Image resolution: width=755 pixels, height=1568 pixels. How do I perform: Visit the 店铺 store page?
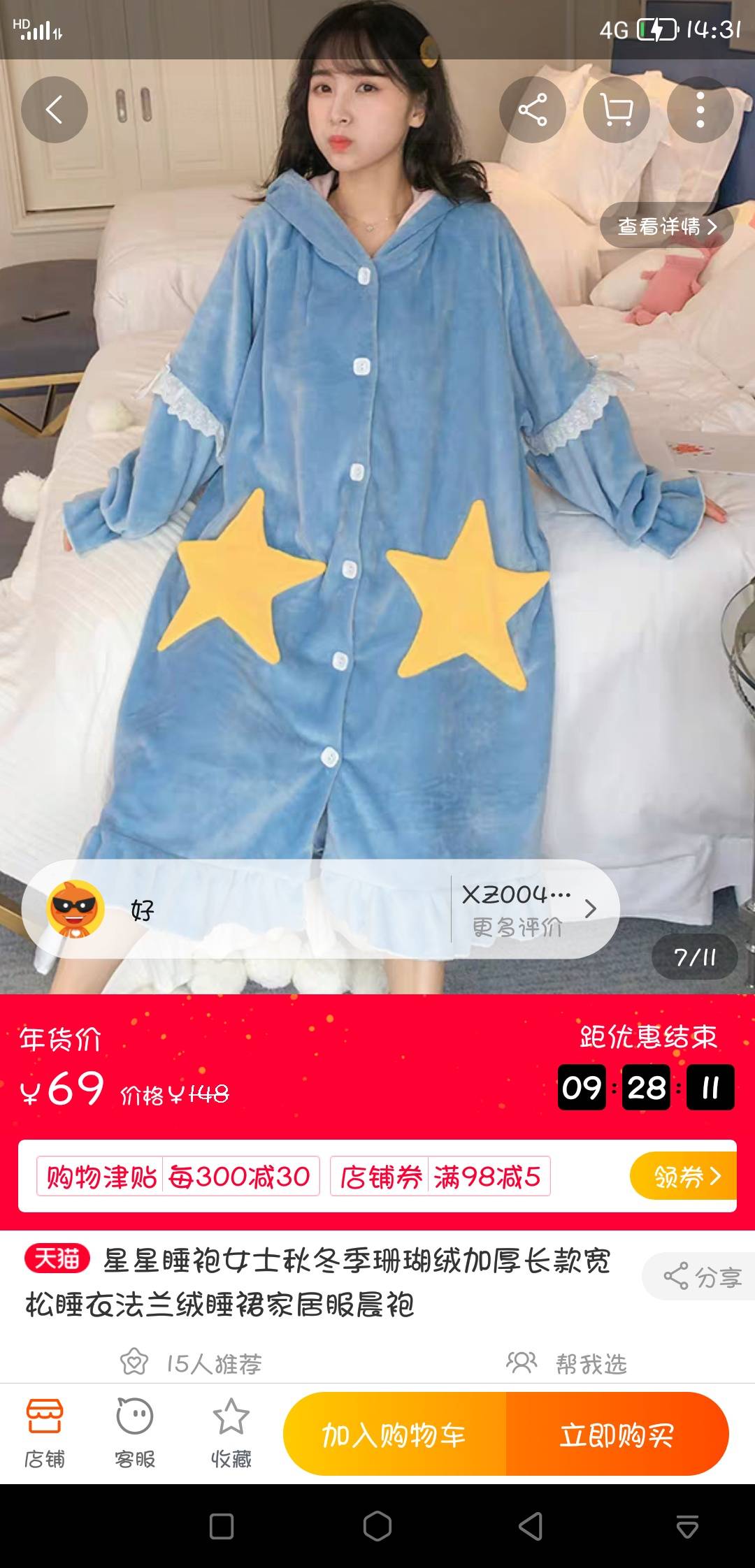(x=45, y=1432)
